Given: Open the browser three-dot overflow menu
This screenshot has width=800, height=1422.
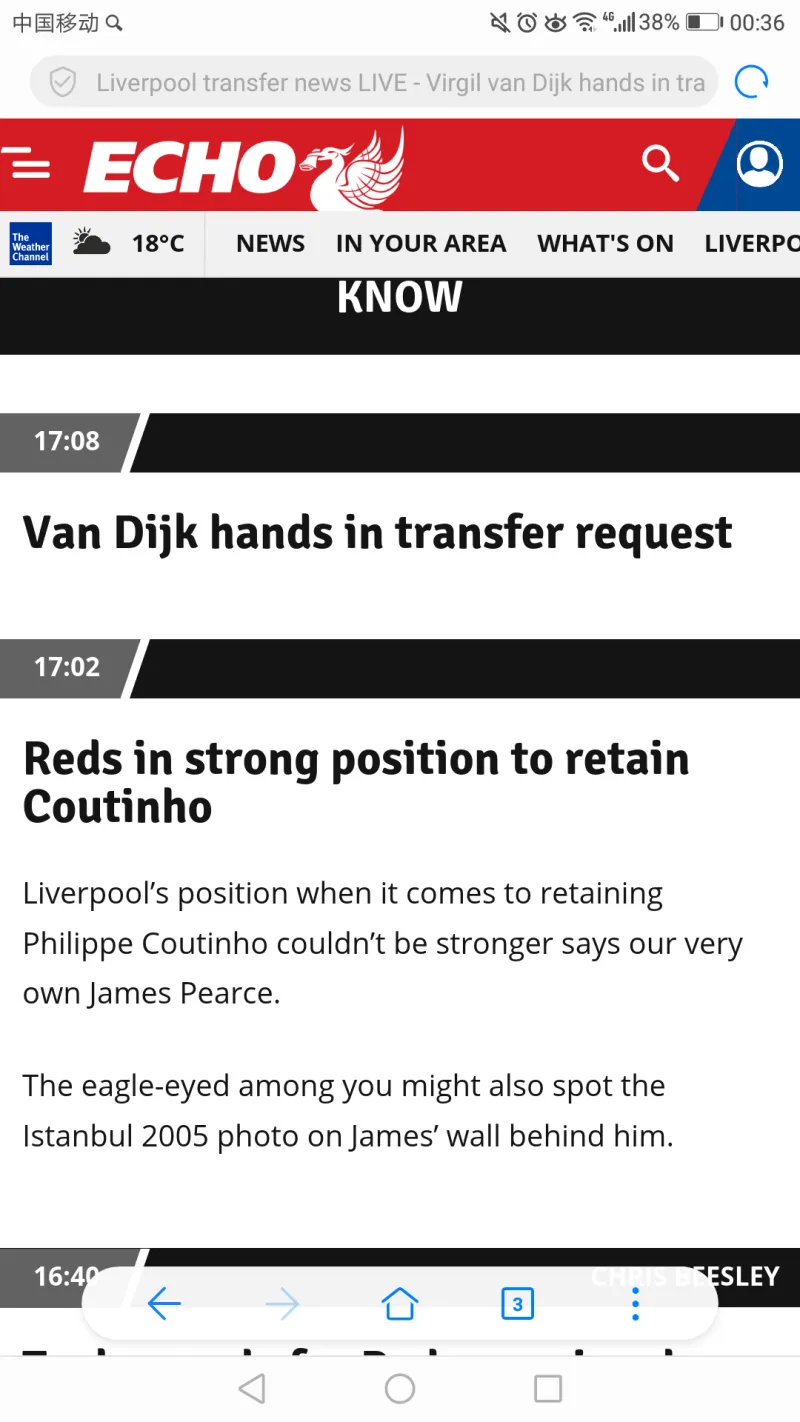Looking at the screenshot, I should (635, 1303).
